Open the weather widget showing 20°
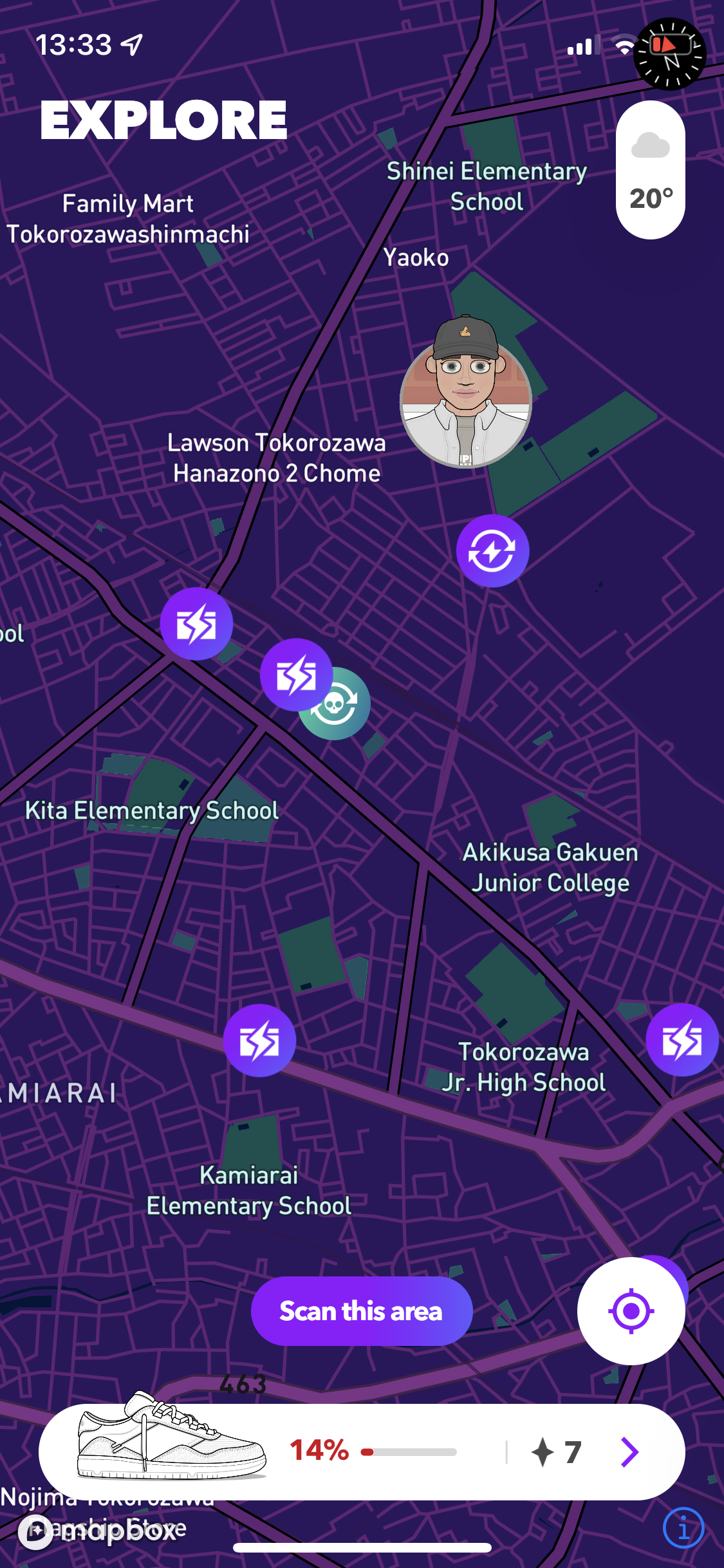Viewport: 724px width, 1568px height. (651, 170)
